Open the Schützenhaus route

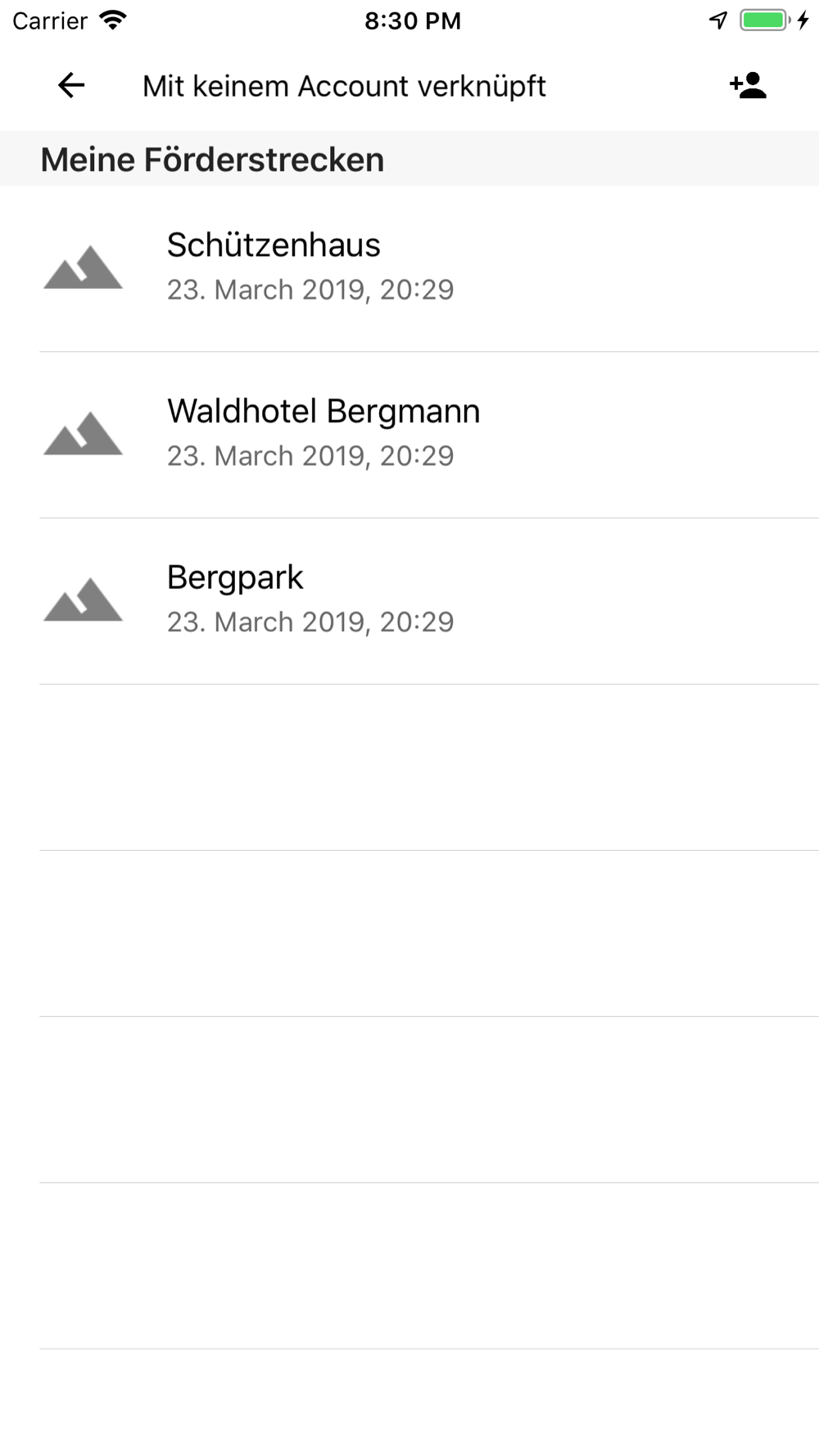pyautogui.click(x=409, y=269)
